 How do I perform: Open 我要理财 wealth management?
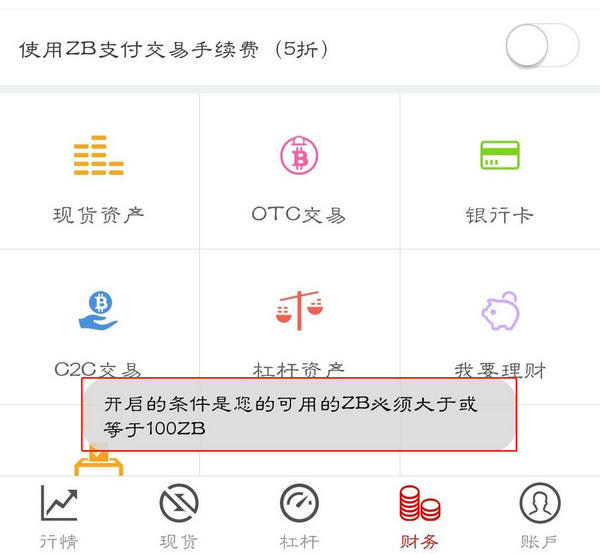[499, 325]
